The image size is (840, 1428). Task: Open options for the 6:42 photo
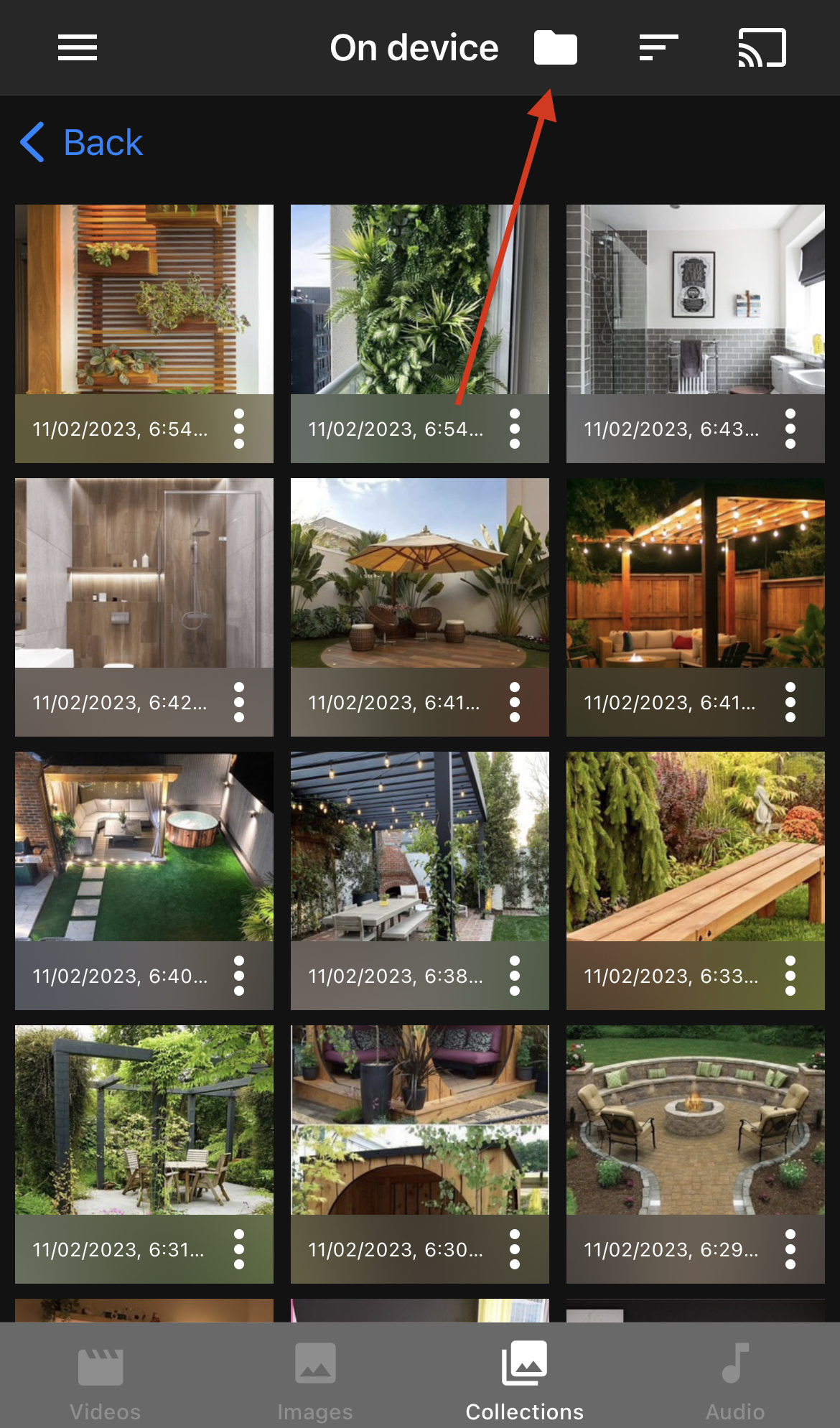239,703
